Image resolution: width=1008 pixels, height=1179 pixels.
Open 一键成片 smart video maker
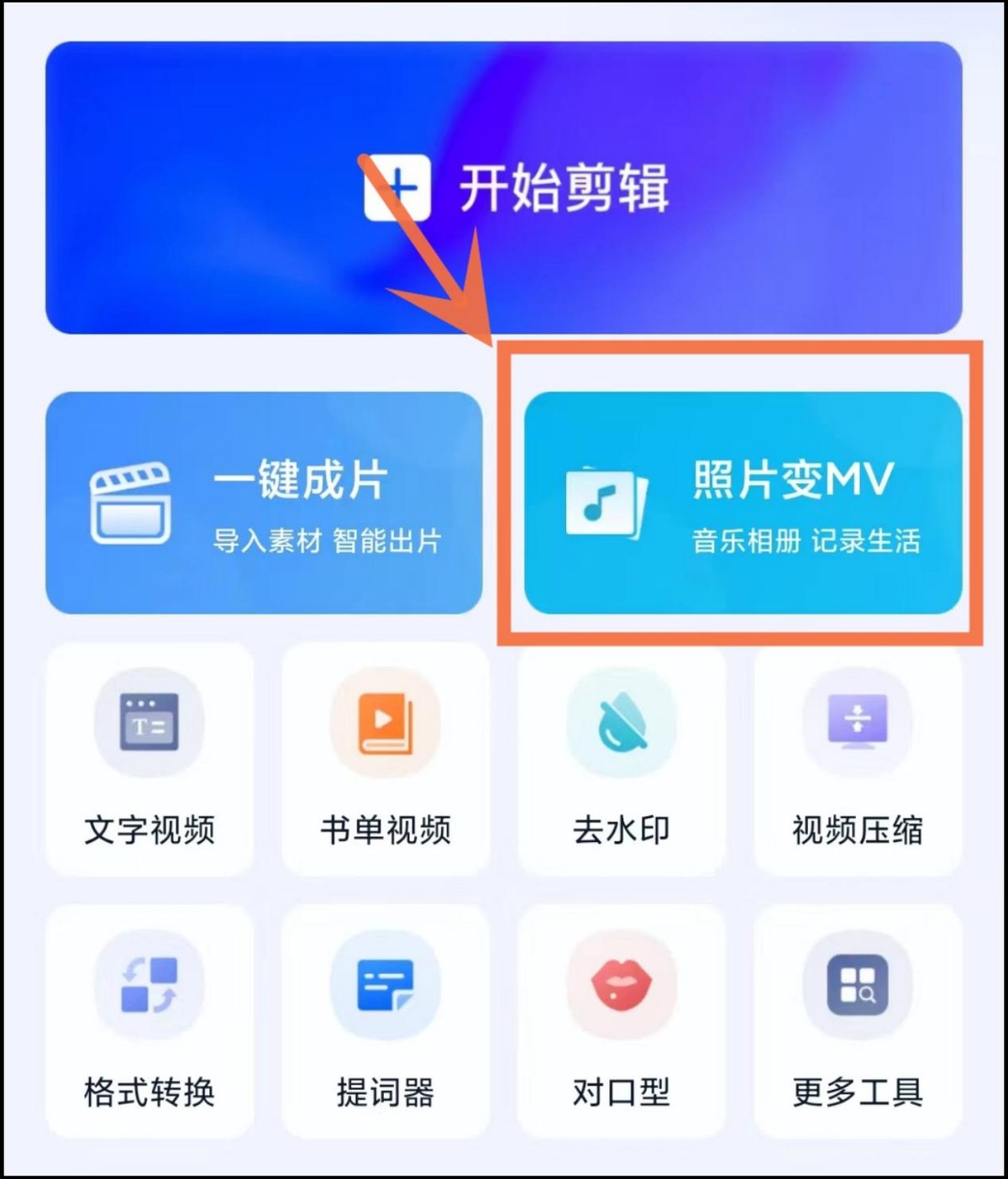pos(264,503)
